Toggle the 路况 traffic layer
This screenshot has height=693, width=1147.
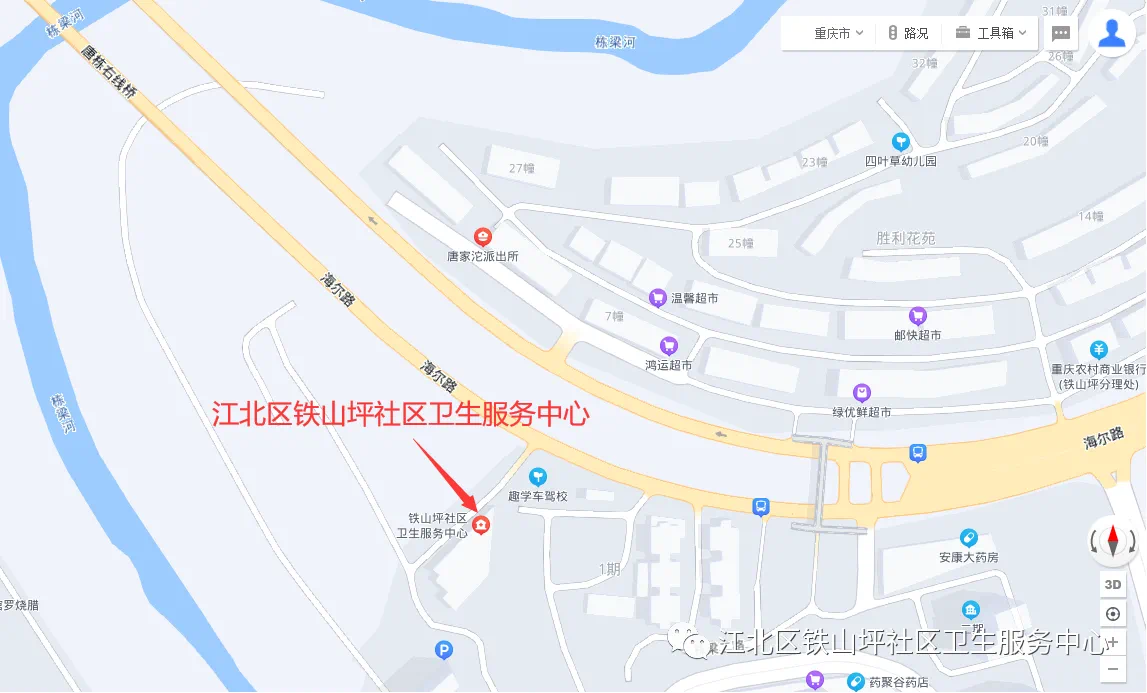(x=908, y=33)
